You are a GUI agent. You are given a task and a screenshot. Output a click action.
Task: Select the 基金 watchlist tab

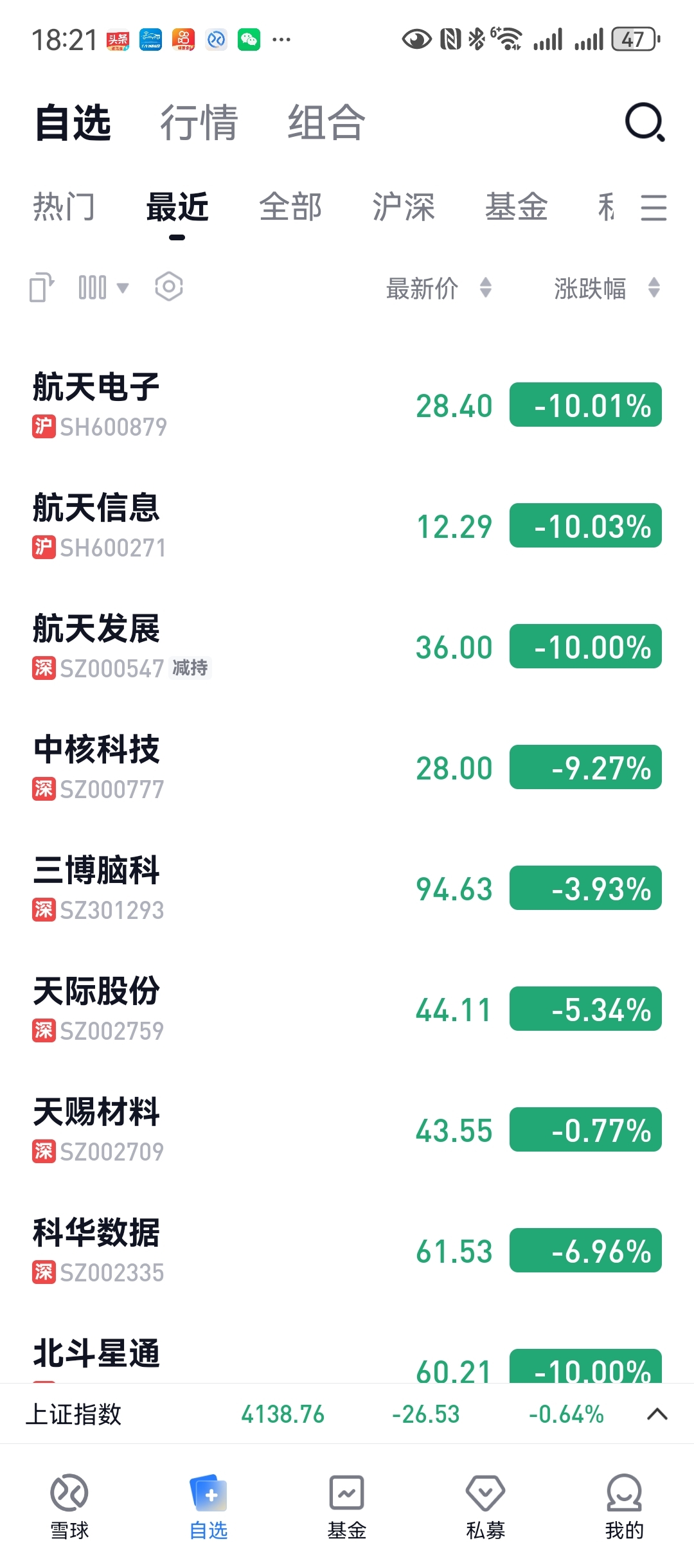(517, 208)
